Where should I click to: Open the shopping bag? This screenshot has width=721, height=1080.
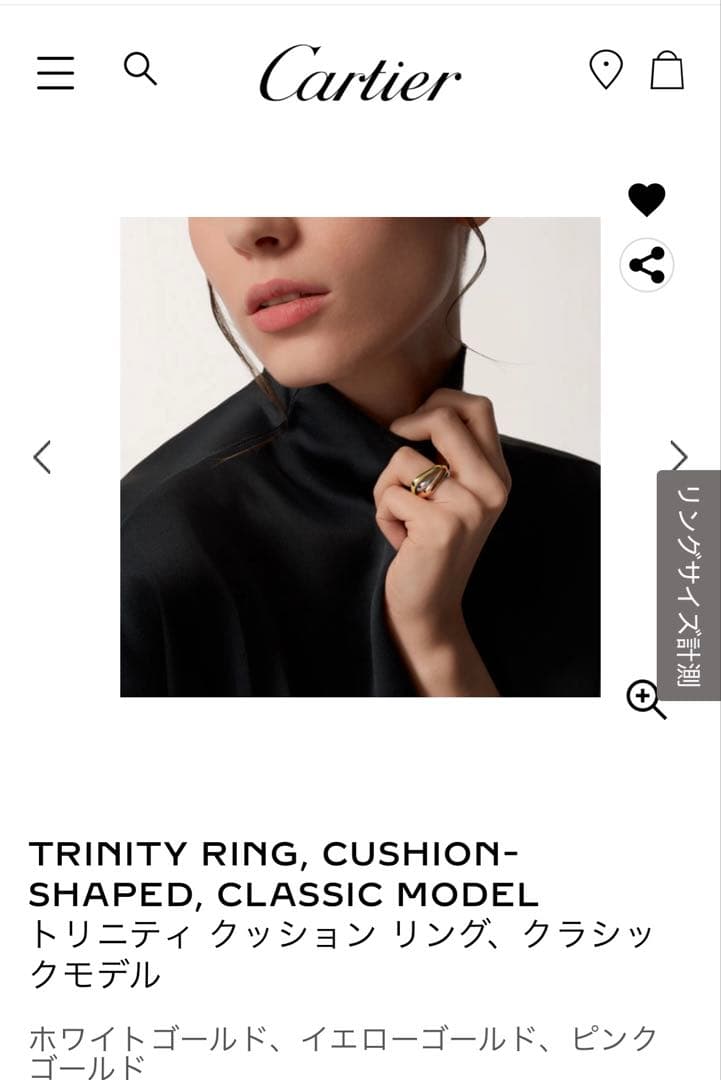[667, 71]
